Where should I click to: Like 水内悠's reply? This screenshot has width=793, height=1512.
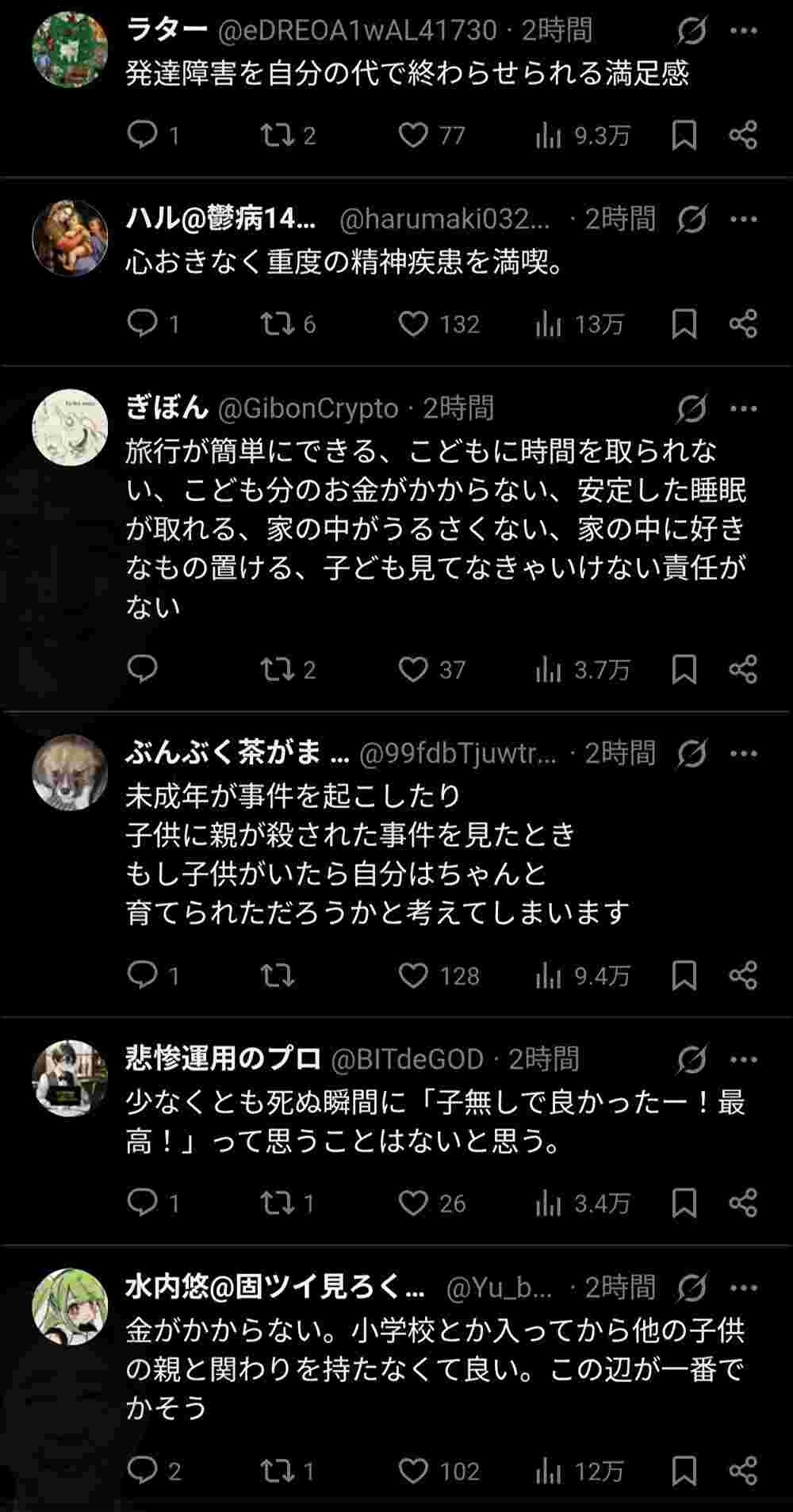tap(413, 1472)
